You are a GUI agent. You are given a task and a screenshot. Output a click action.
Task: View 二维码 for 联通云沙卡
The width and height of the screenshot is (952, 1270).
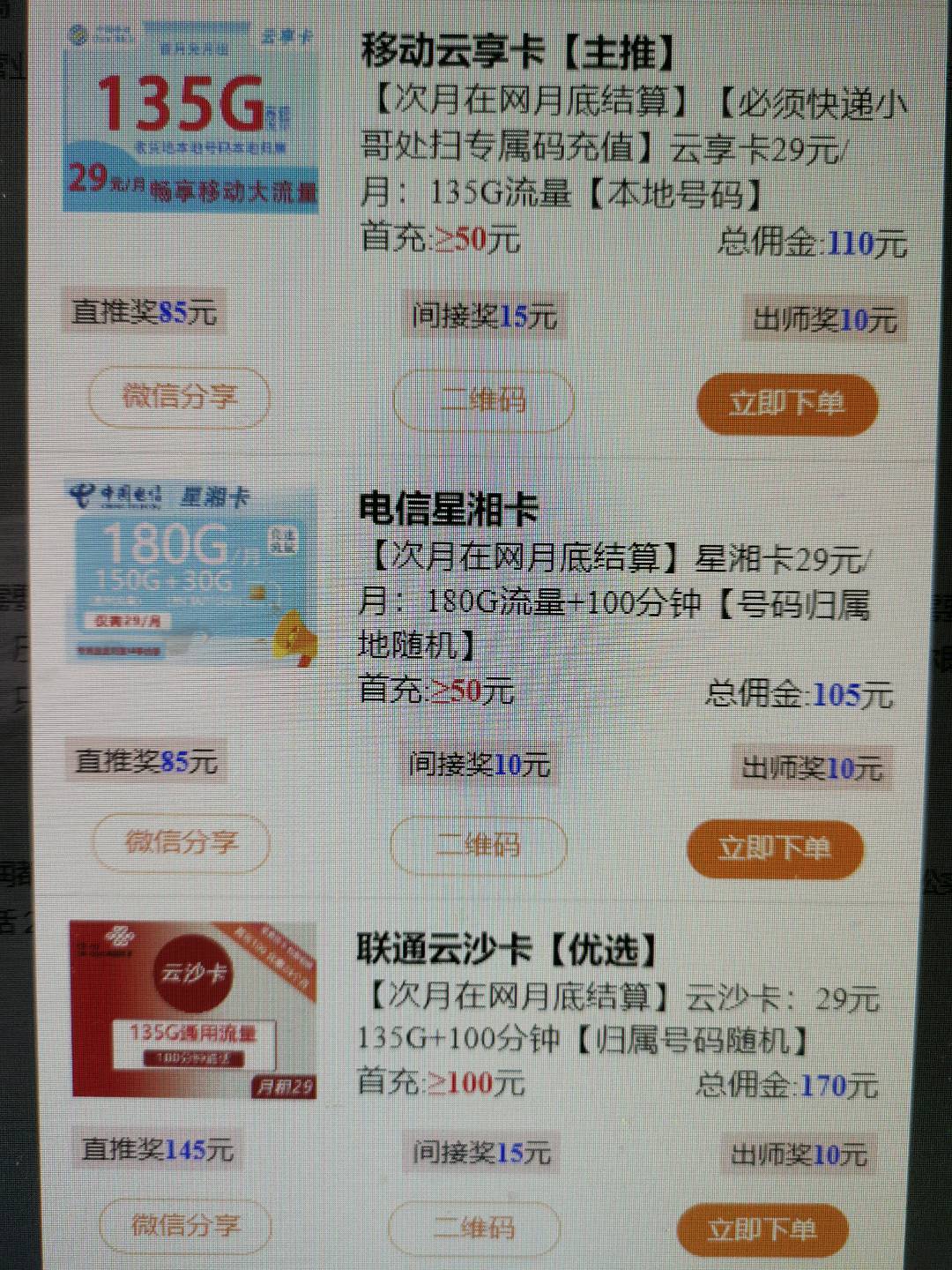click(474, 1229)
